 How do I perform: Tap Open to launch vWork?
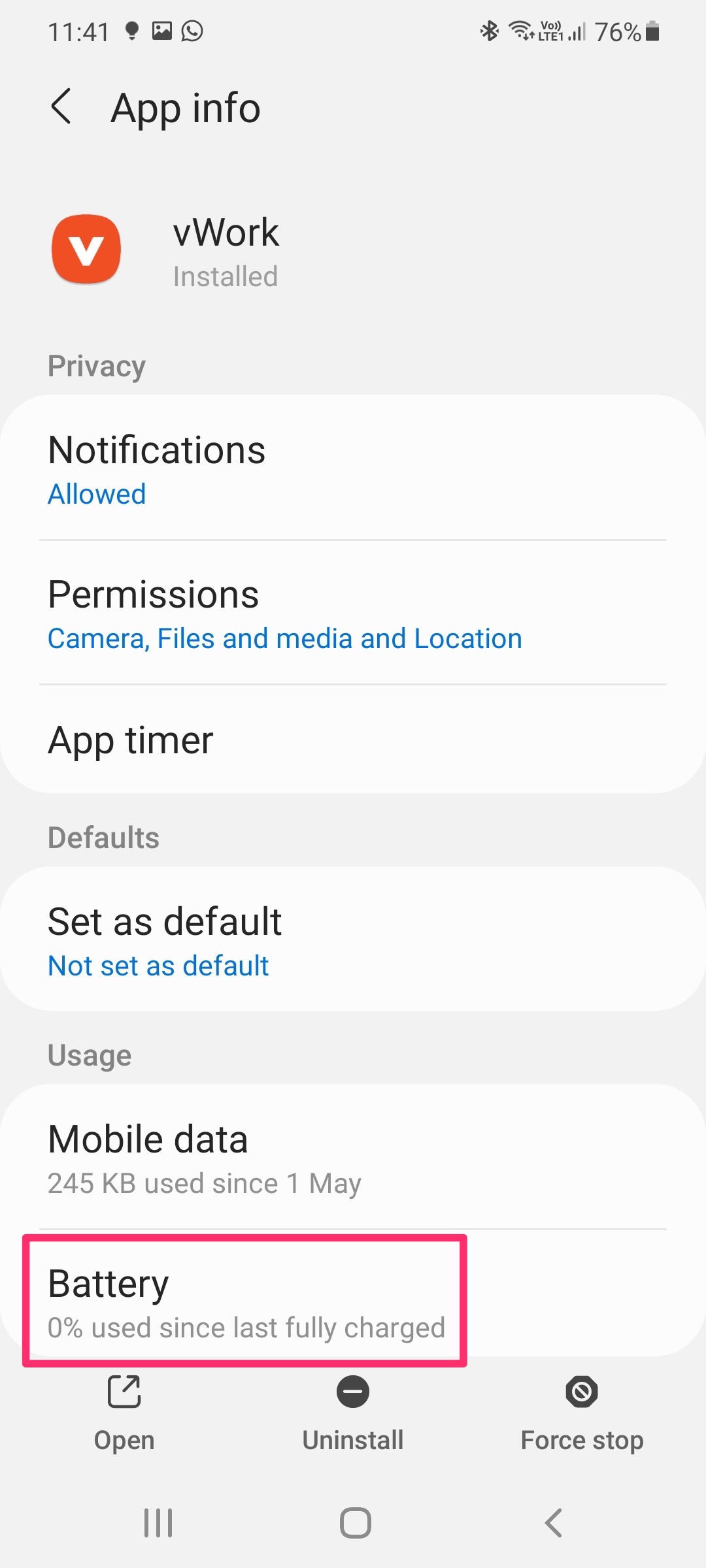click(124, 1414)
